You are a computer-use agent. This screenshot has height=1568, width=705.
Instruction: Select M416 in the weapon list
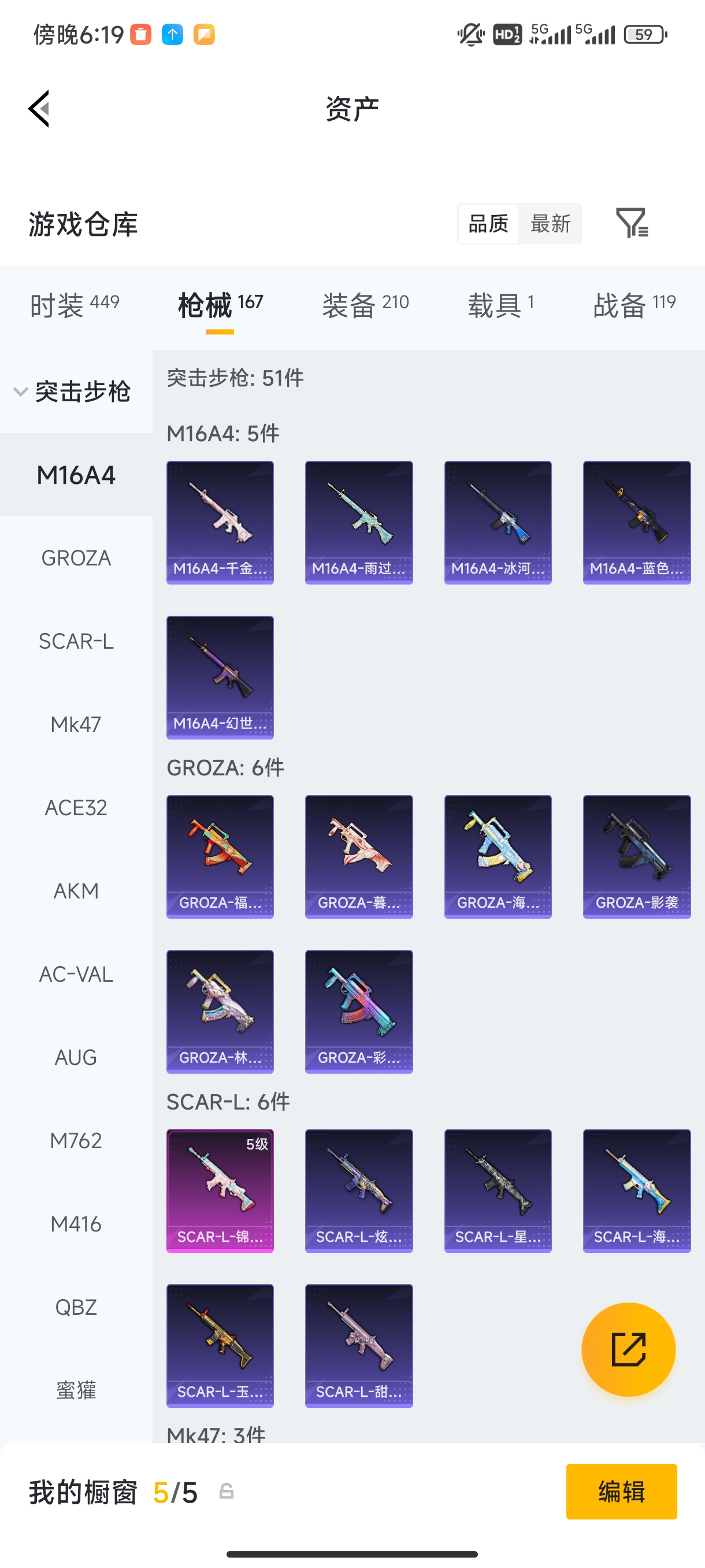pos(76,1224)
